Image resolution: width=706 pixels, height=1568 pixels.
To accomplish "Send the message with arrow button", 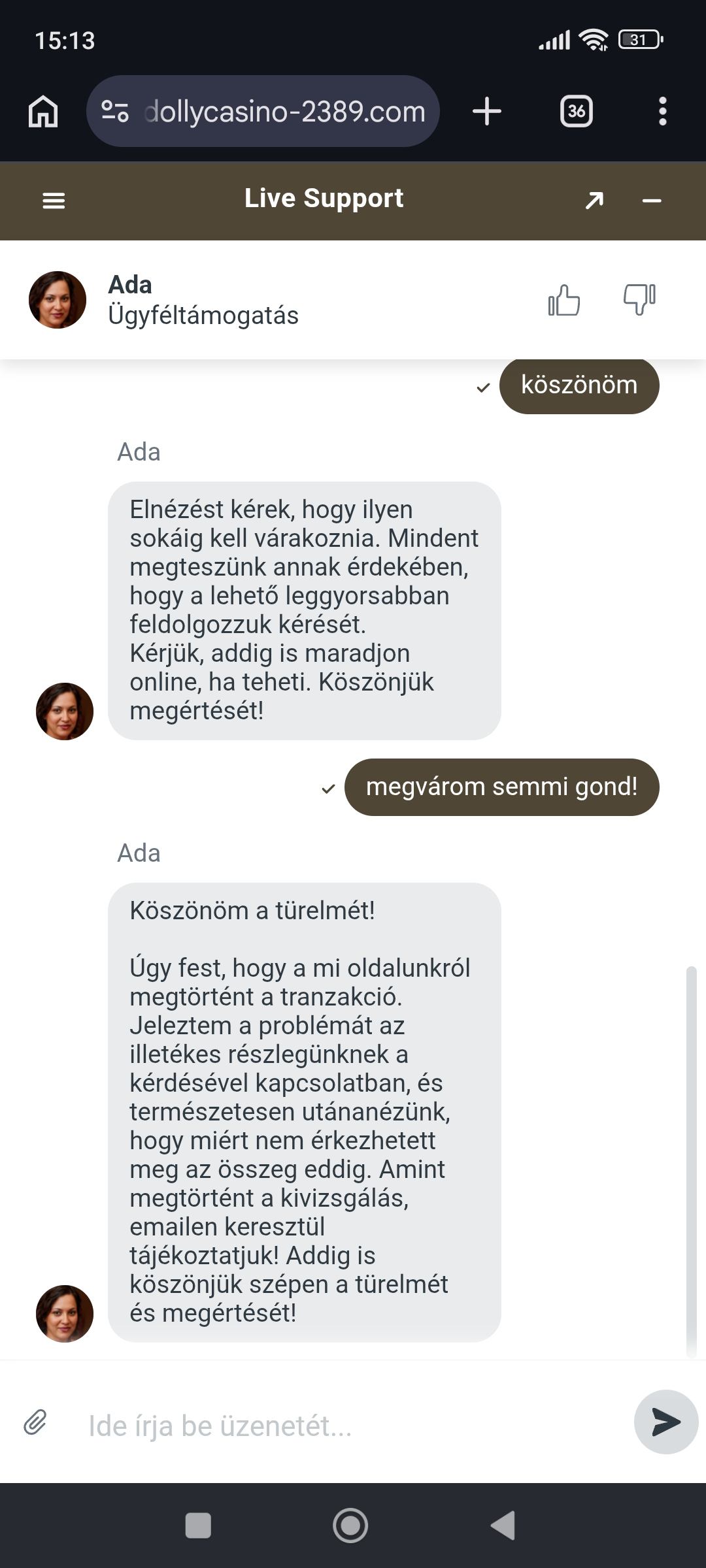I will (x=666, y=1422).
